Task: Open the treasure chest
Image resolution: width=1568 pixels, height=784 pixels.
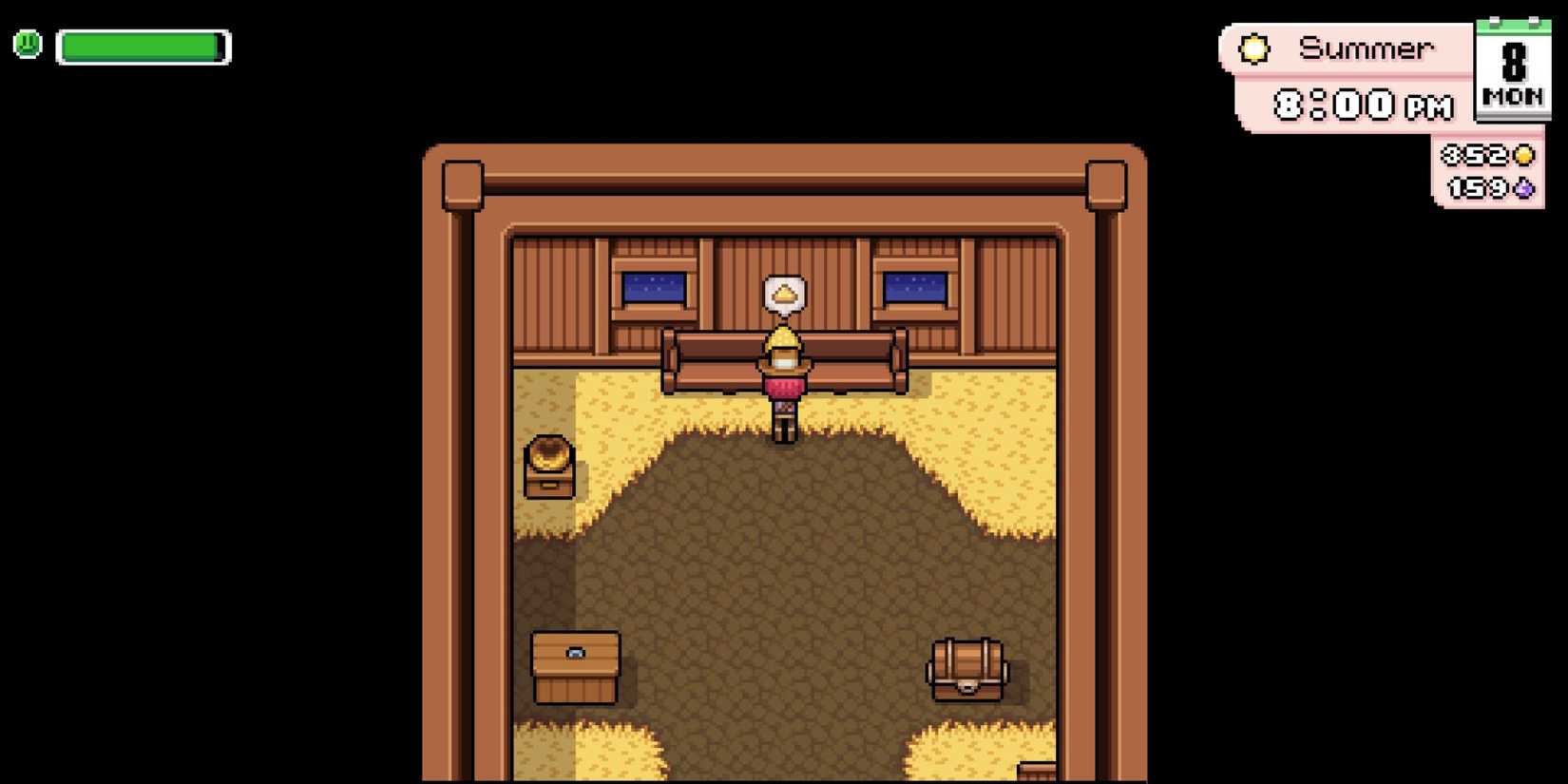Action: coord(966,670)
